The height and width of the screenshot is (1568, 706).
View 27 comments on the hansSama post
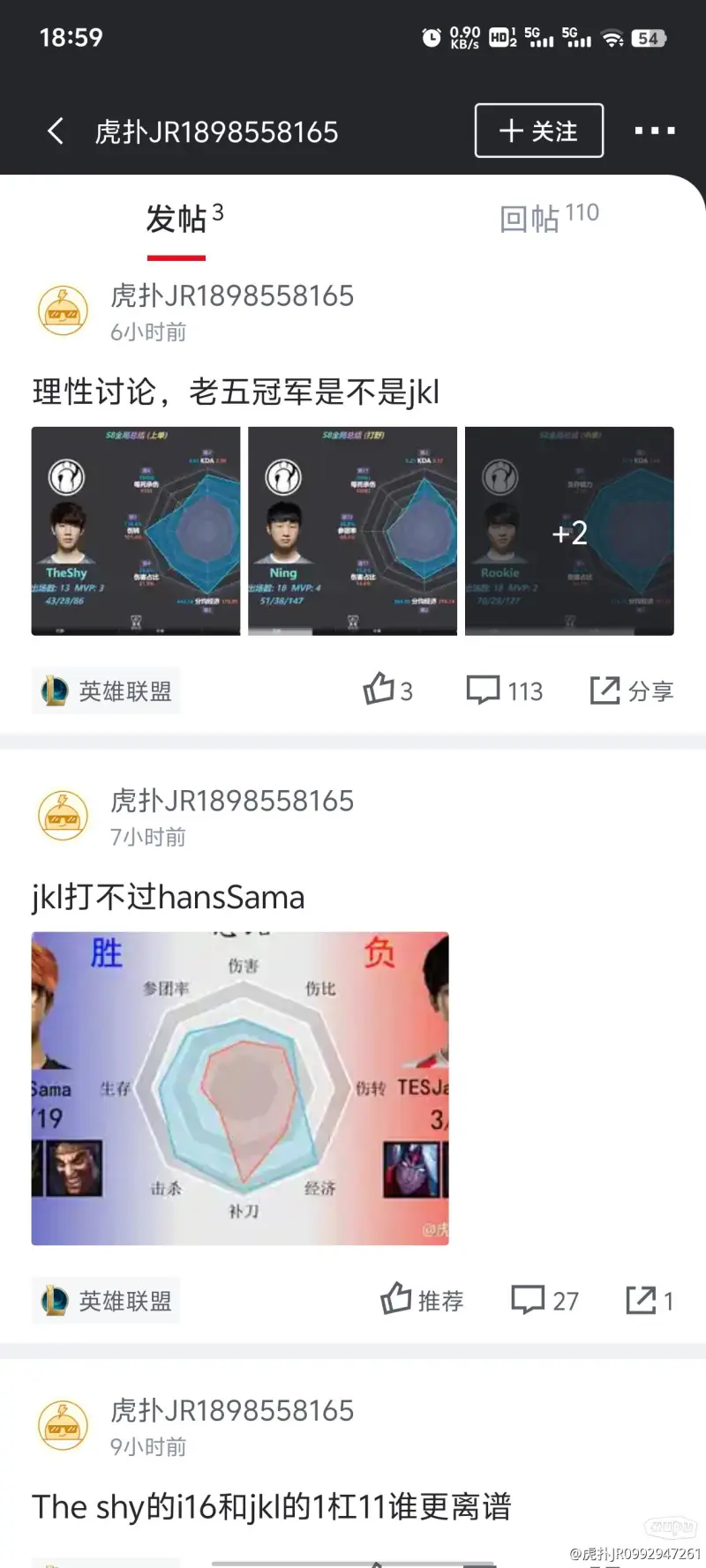tap(545, 1300)
